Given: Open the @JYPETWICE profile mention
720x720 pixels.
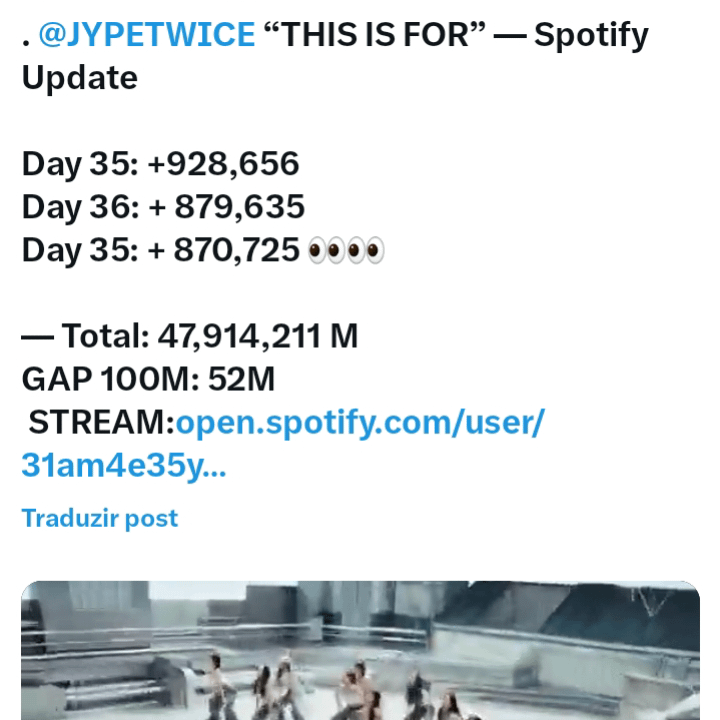Looking at the screenshot, I should click(146, 36).
